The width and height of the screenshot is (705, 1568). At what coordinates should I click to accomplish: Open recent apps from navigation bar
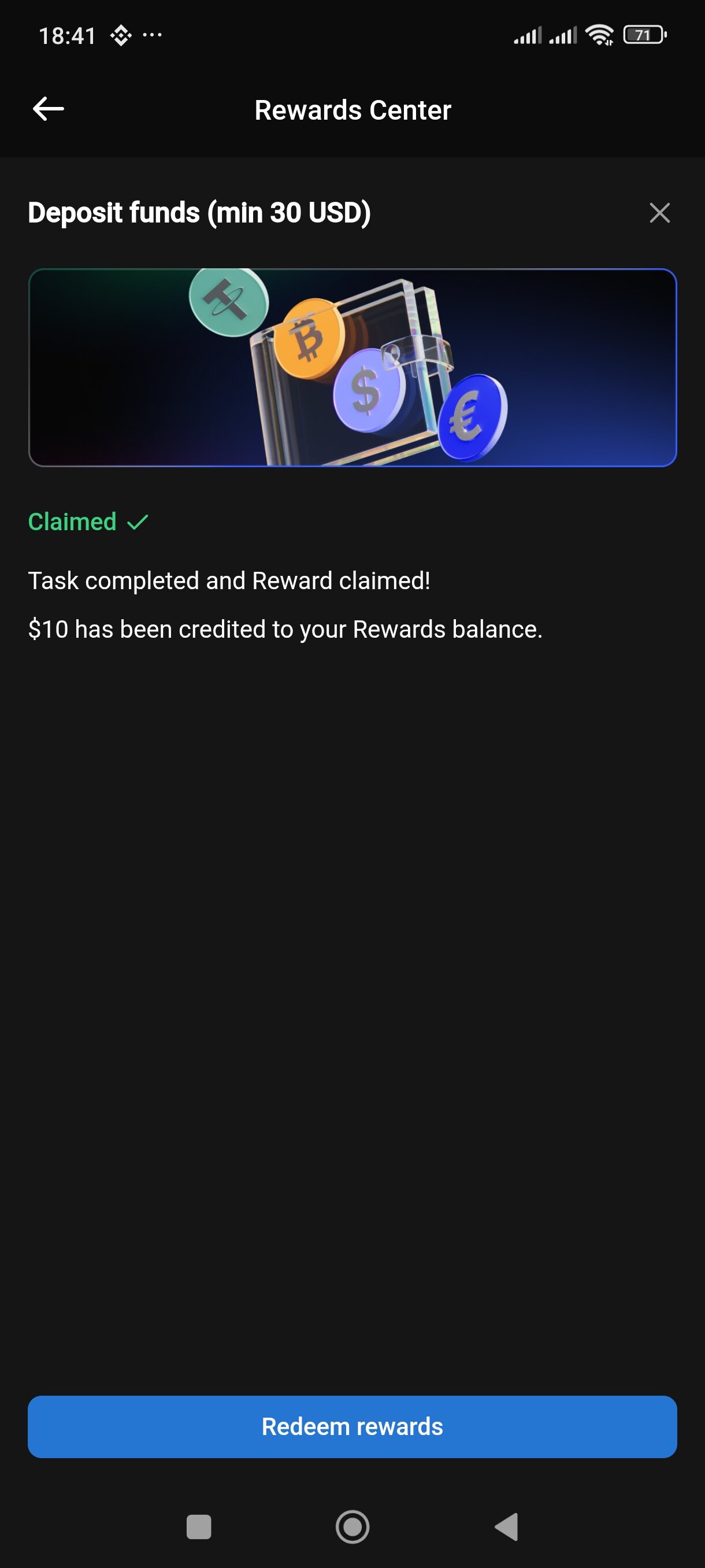(x=198, y=1526)
